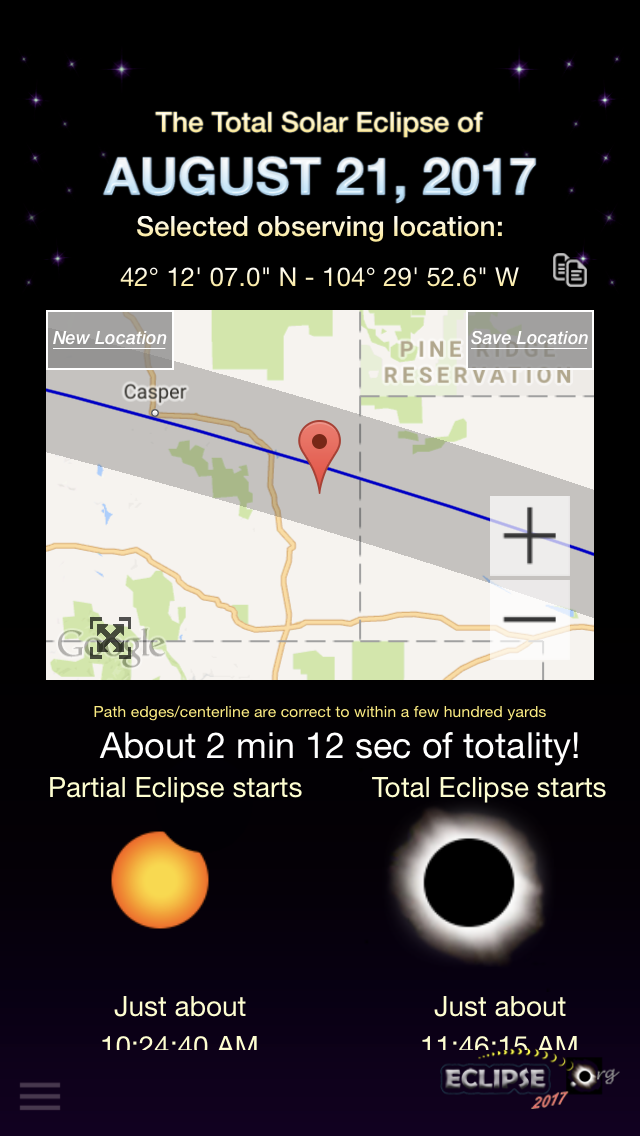Open the hamburger menu
The height and width of the screenshot is (1136, 640).
40,1095
